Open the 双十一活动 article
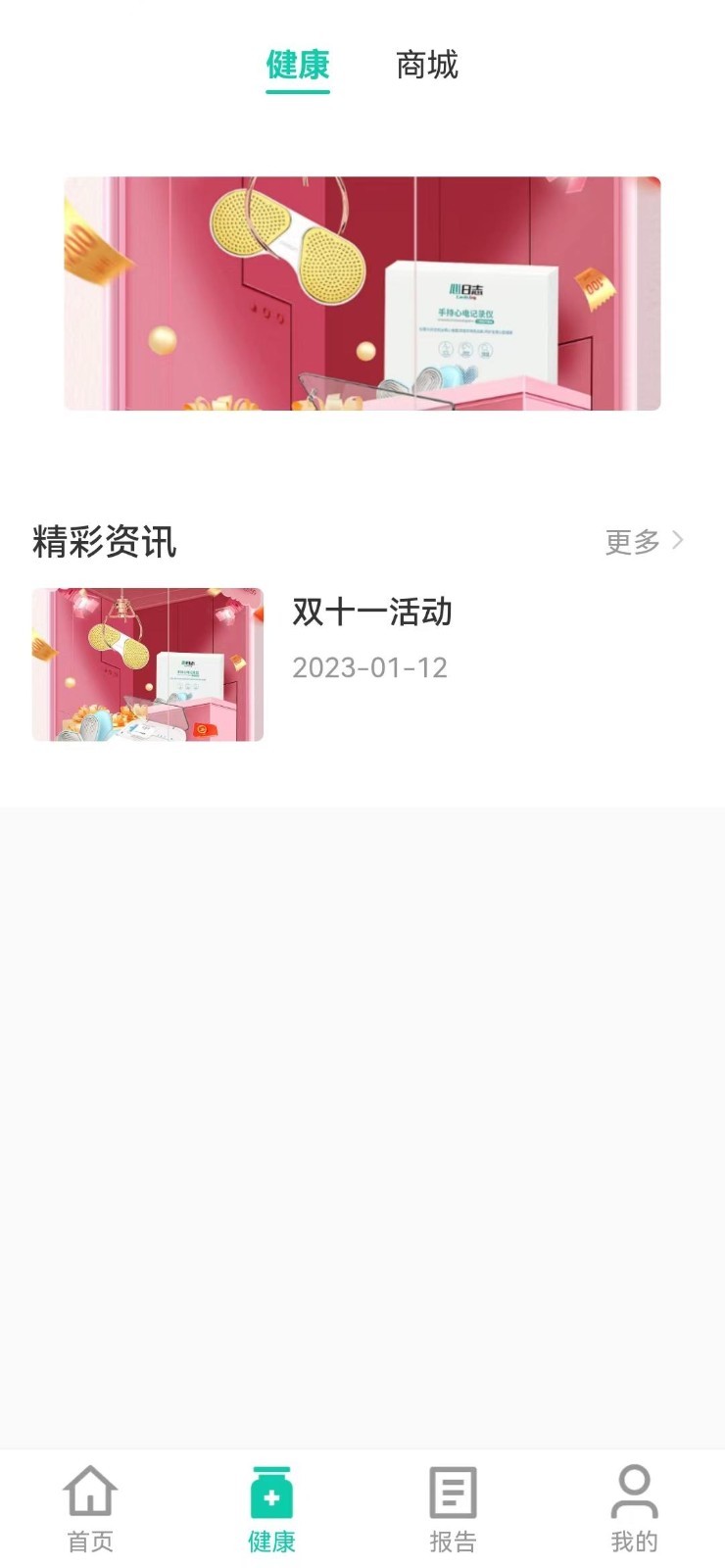 (x=371, y=612)
